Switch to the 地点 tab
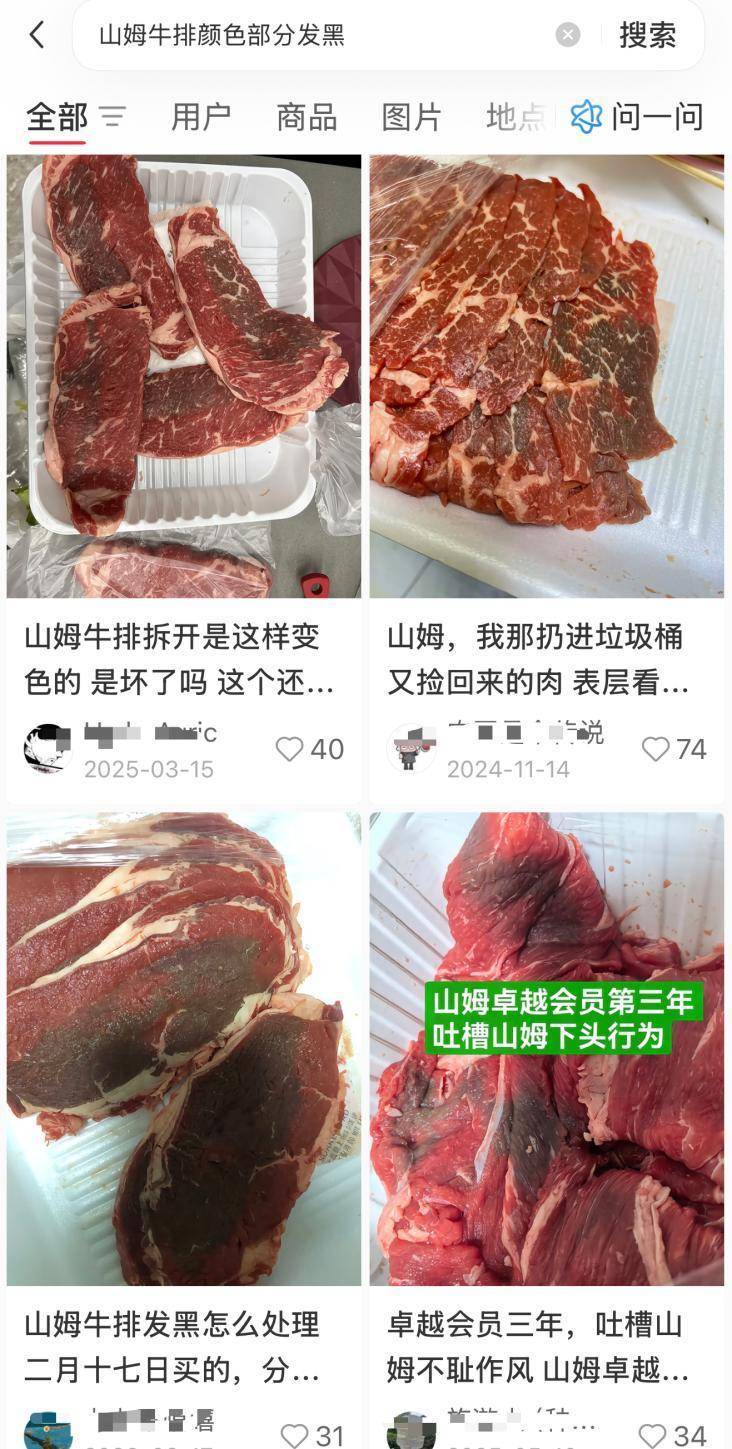Image resolution: width=732 pixels, height=1449 pixels. [514, 117]
